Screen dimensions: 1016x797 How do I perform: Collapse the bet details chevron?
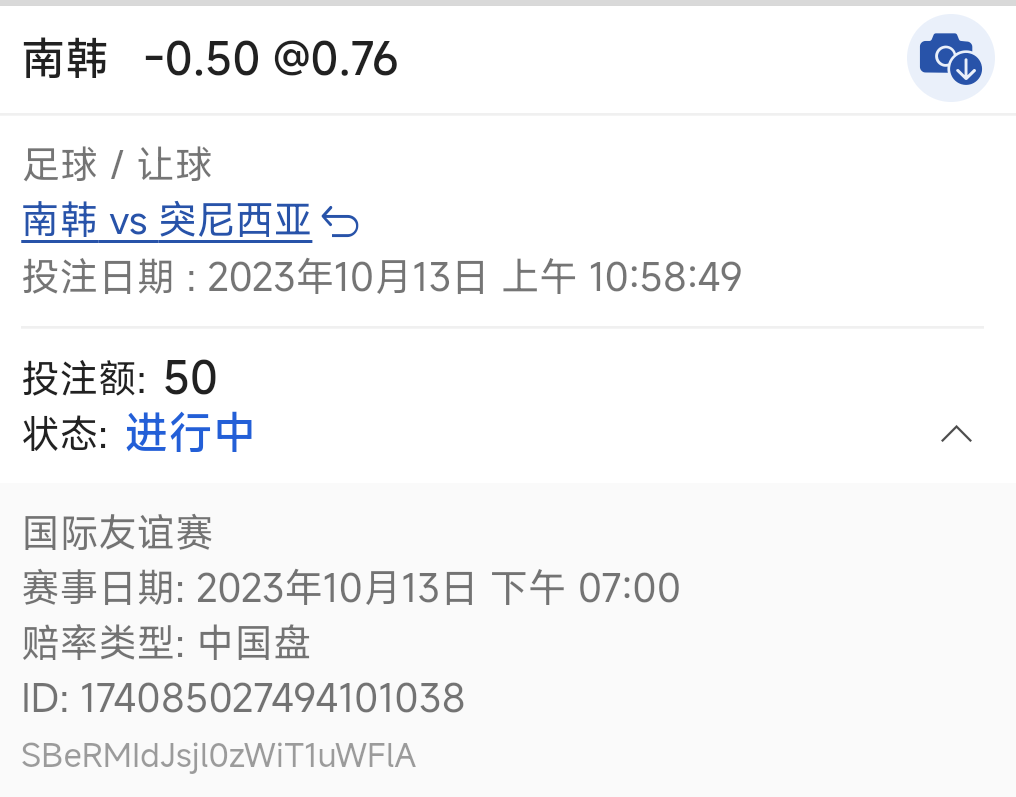point(957,434)
